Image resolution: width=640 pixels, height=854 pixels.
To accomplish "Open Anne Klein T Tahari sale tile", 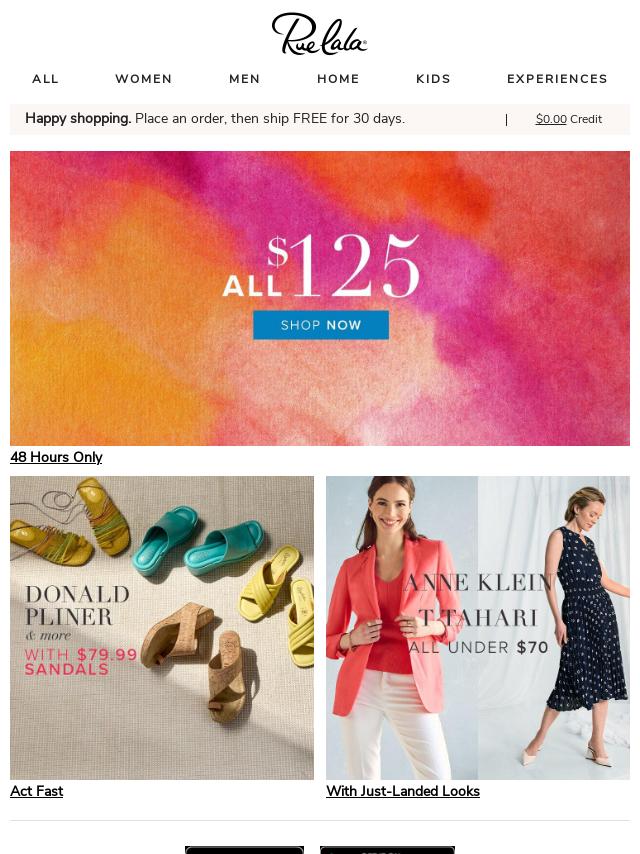I will (478, 627).
